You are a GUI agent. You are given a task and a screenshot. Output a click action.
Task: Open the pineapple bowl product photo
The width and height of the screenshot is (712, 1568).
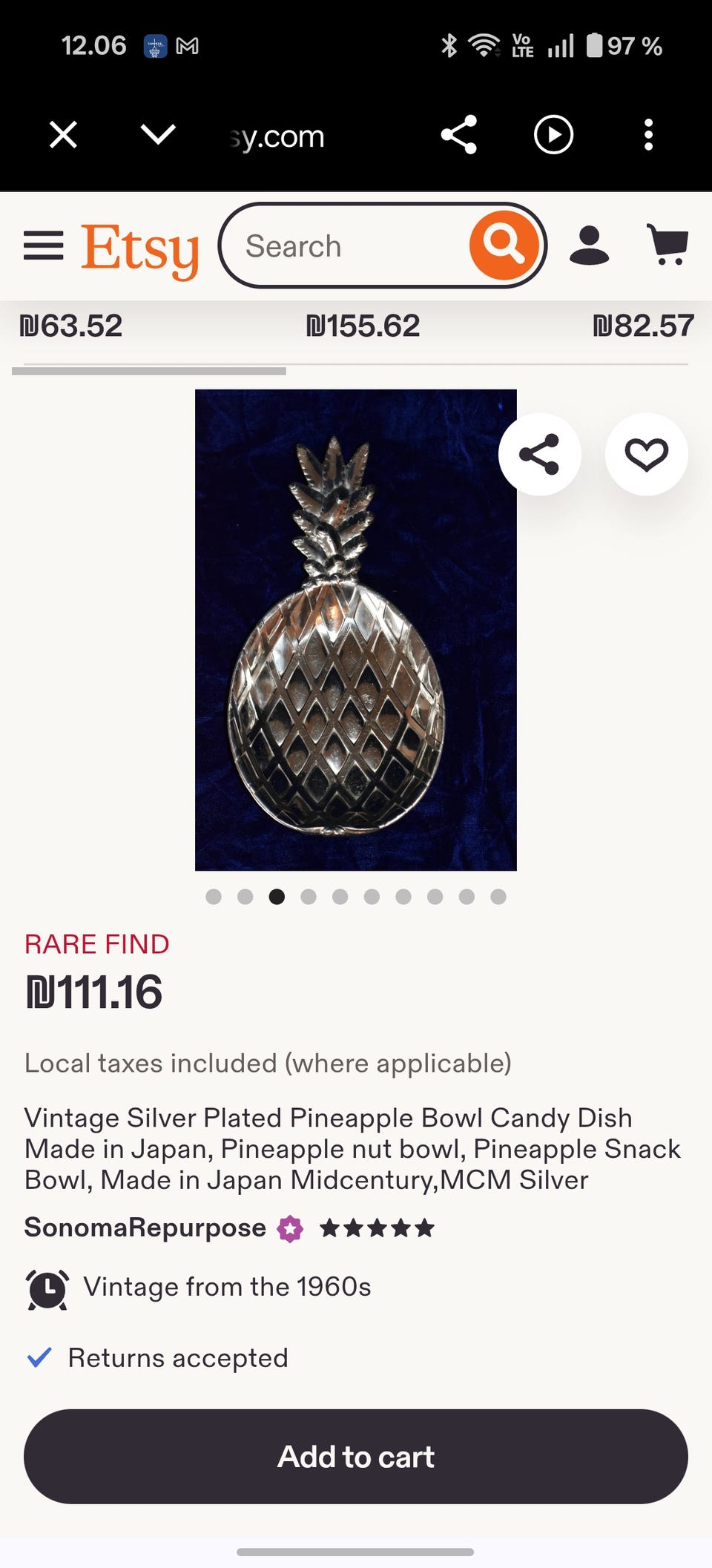pos(356,630)
